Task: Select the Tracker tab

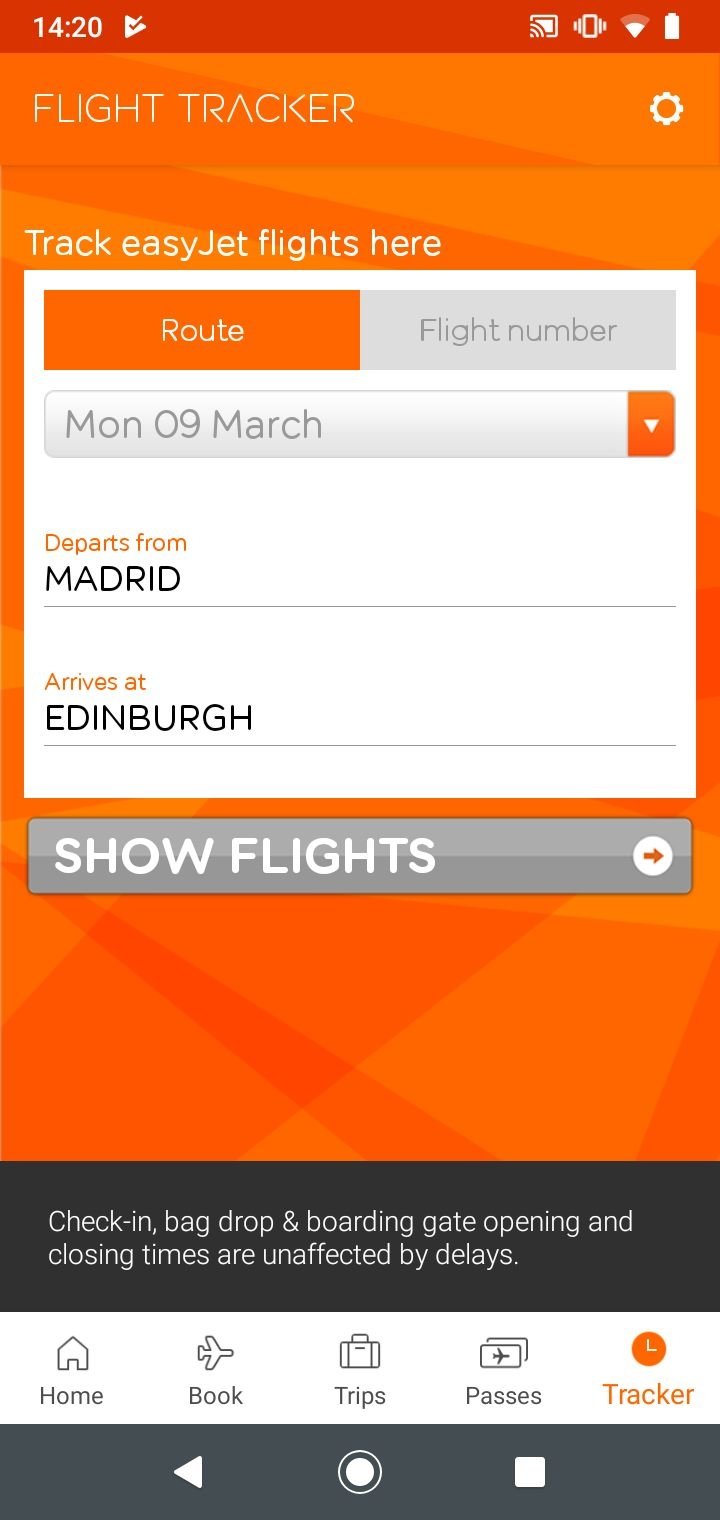Action: coord(648,1370)
